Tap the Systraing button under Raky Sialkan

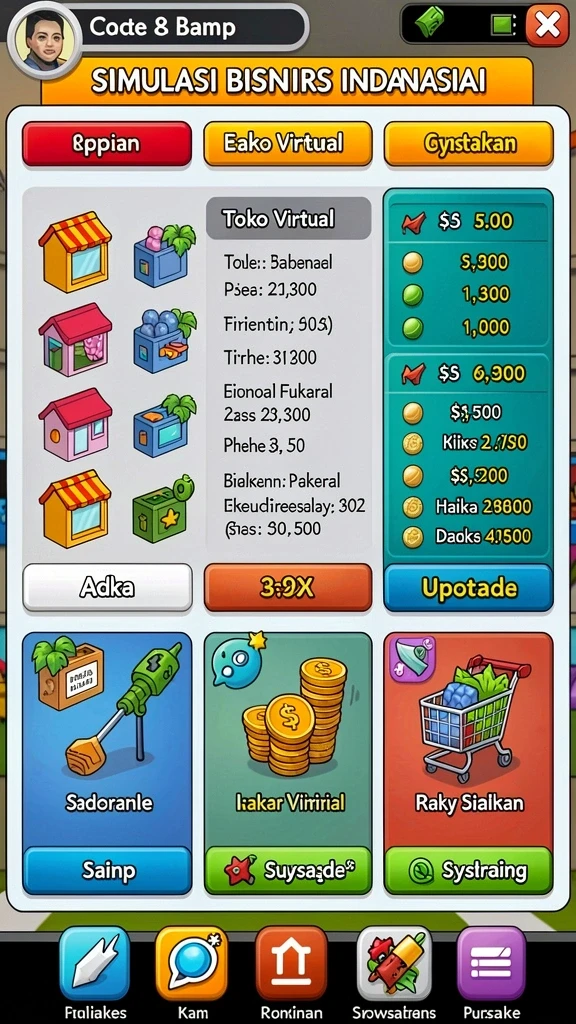[468, 870]
